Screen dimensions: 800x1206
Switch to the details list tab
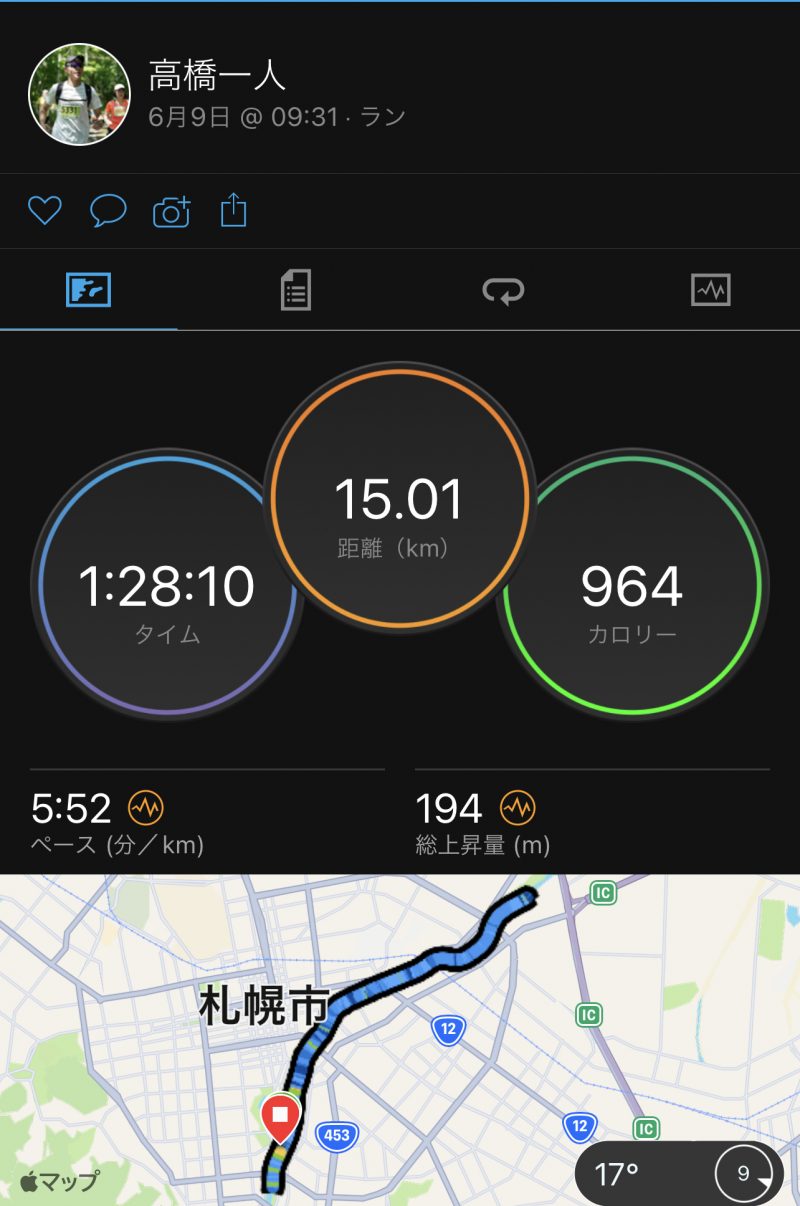(x=296, y=291)
